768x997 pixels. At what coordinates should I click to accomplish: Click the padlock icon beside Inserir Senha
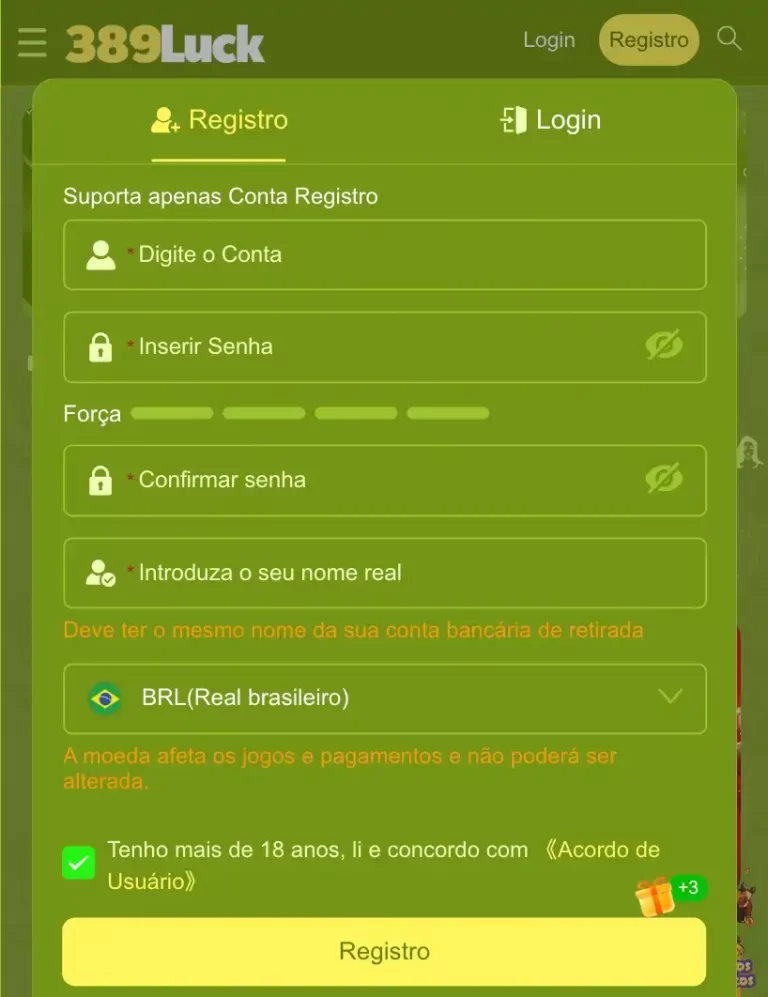tap(100, 347)
